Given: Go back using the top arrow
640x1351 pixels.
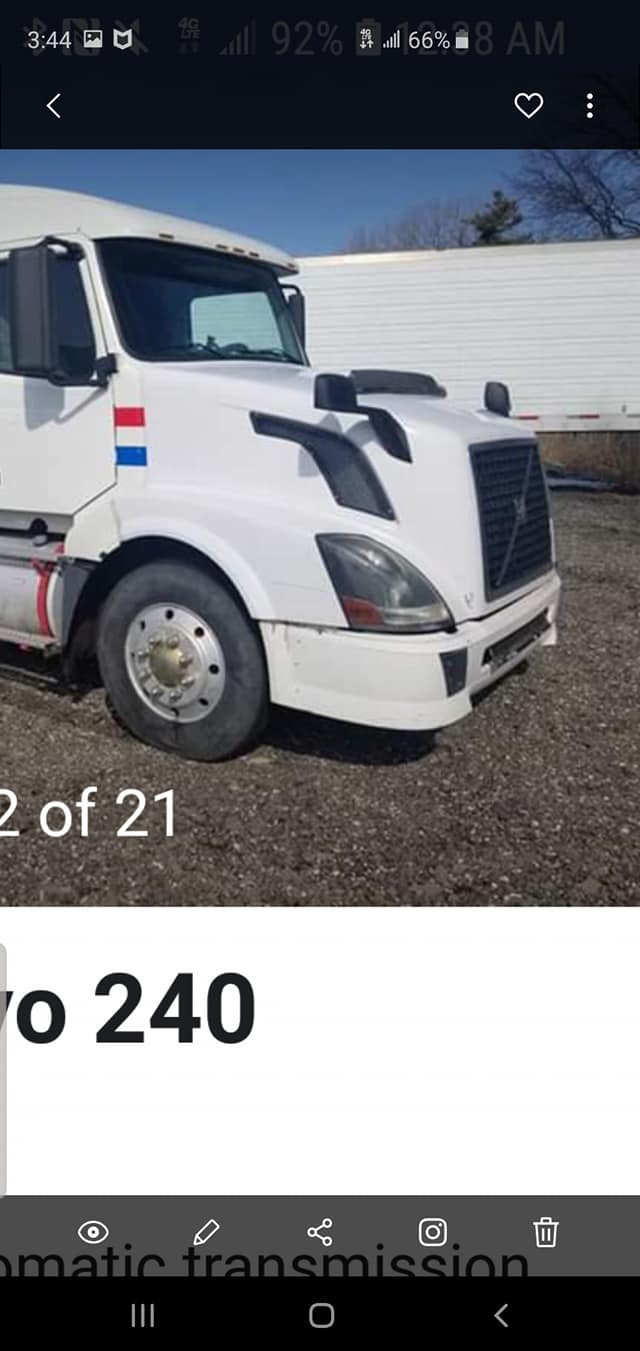Looking at the screenshot, I should pyautogui.click(x=54, y=106).
